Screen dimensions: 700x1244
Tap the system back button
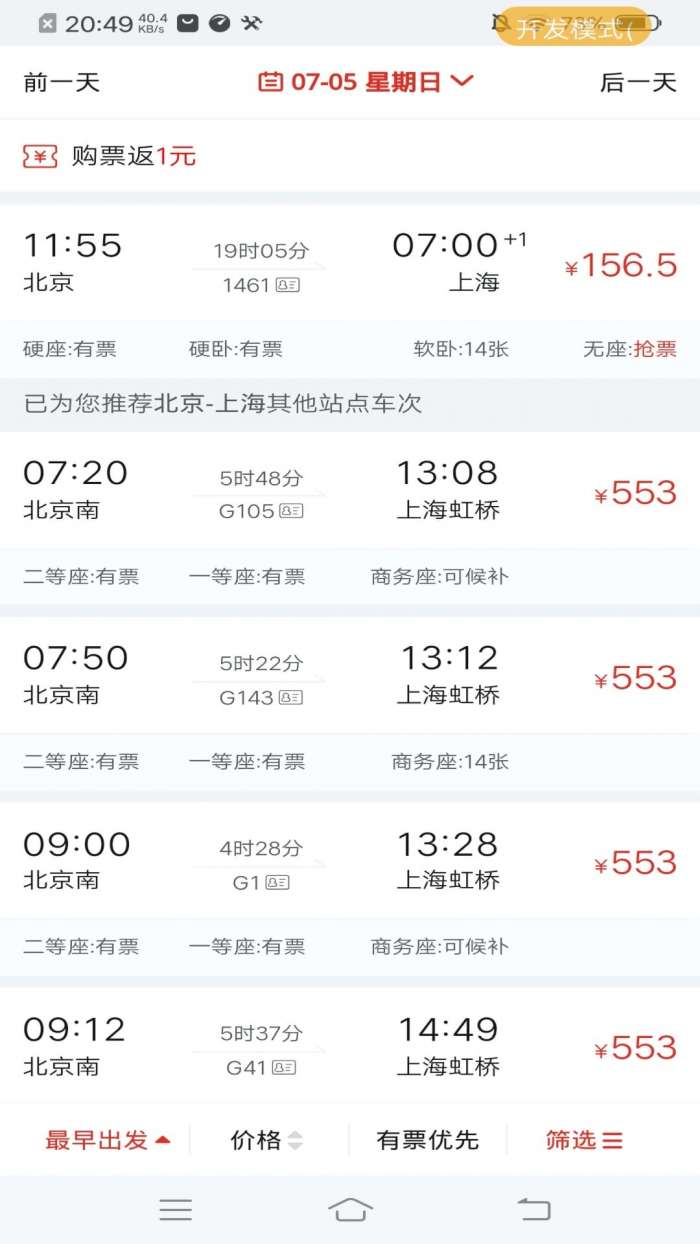pyautogui.click(x=534, y=1209)
